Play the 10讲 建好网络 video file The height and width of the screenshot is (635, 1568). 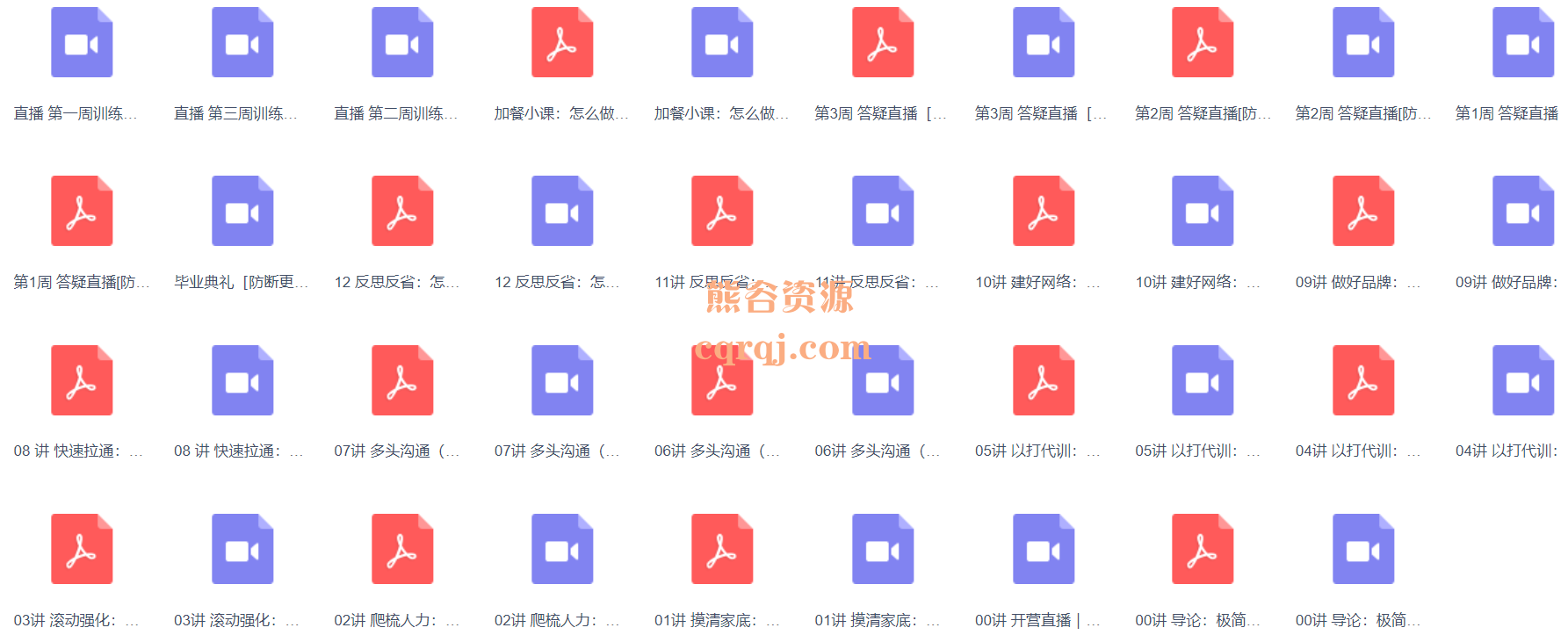coord(1203,212)
